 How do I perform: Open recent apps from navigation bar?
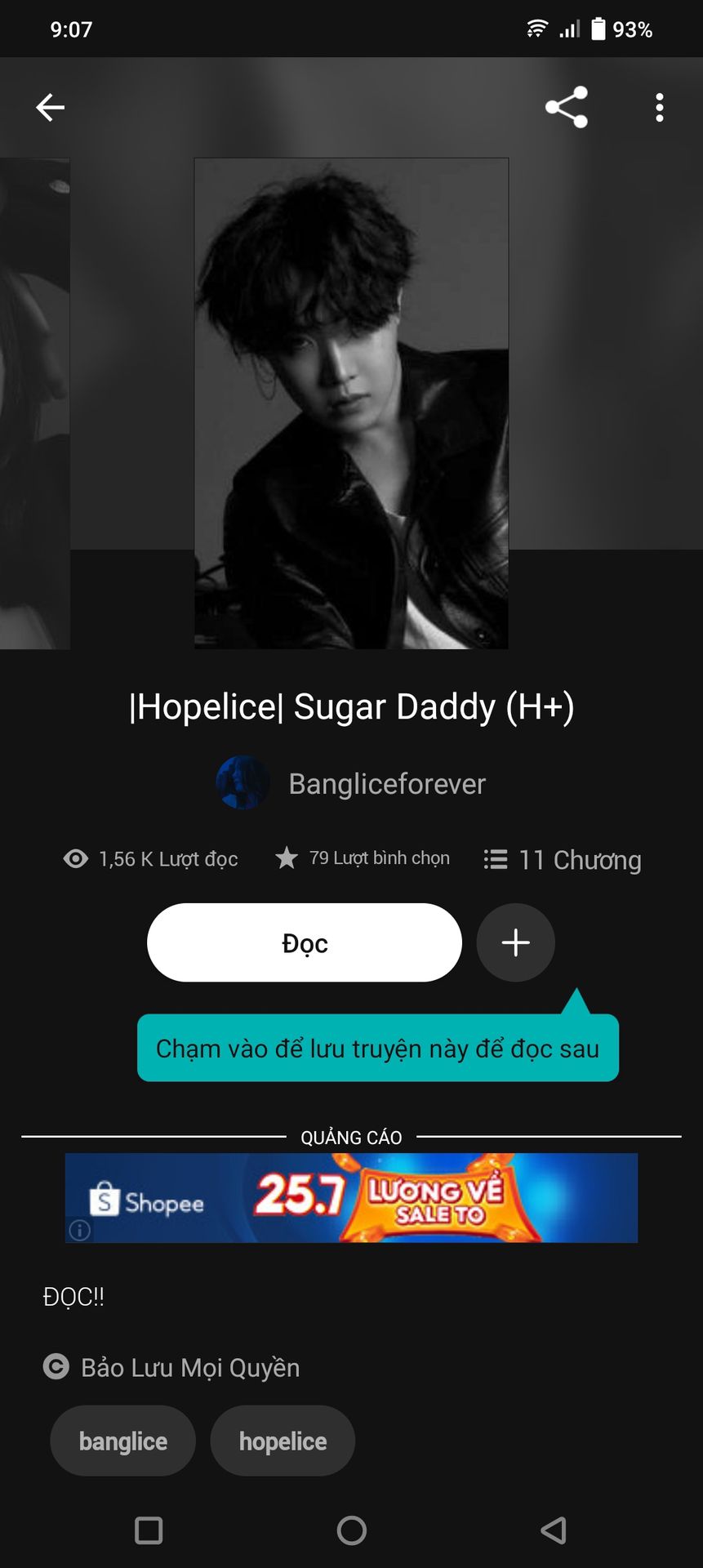pyautogui.click(x=149, y=1530)
